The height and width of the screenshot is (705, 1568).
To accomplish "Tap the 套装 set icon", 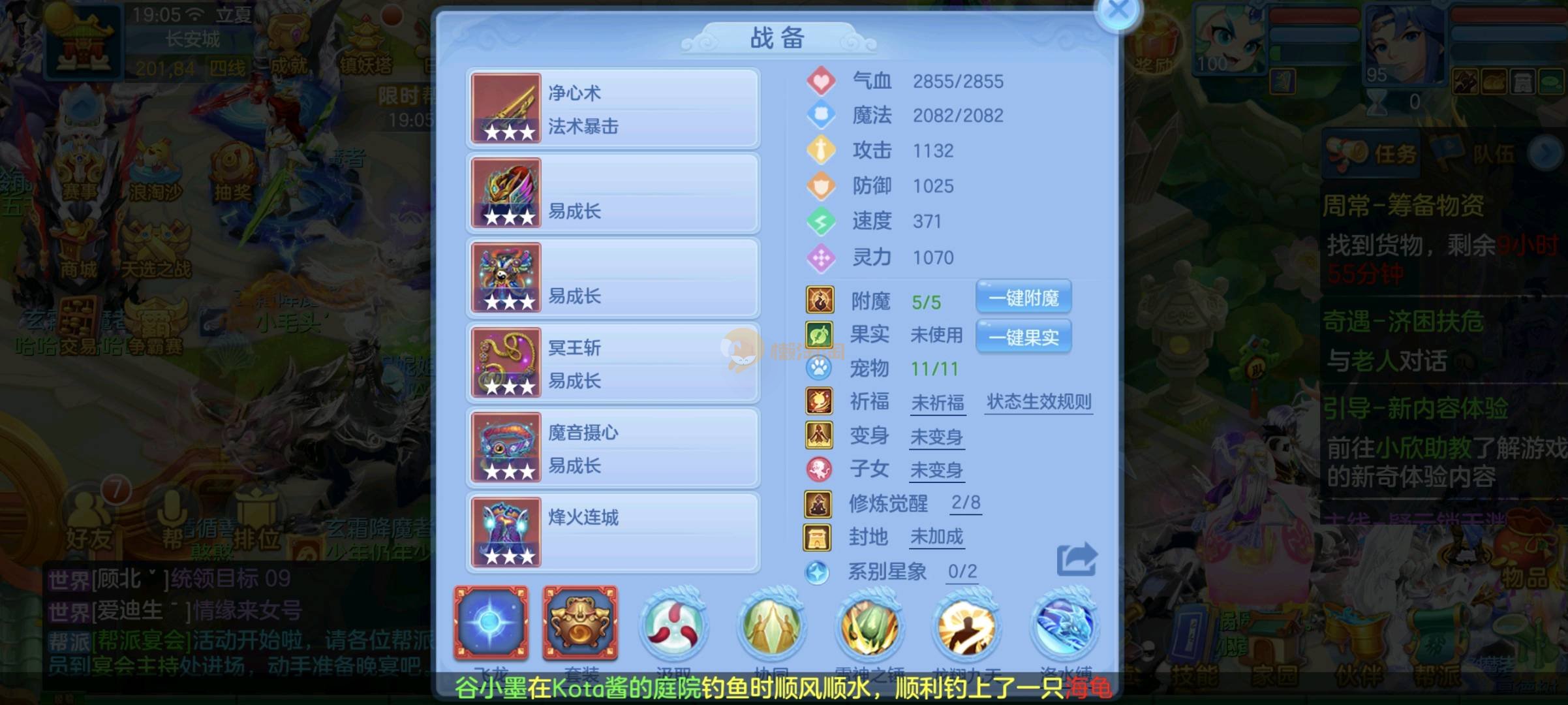I will 580,623.
